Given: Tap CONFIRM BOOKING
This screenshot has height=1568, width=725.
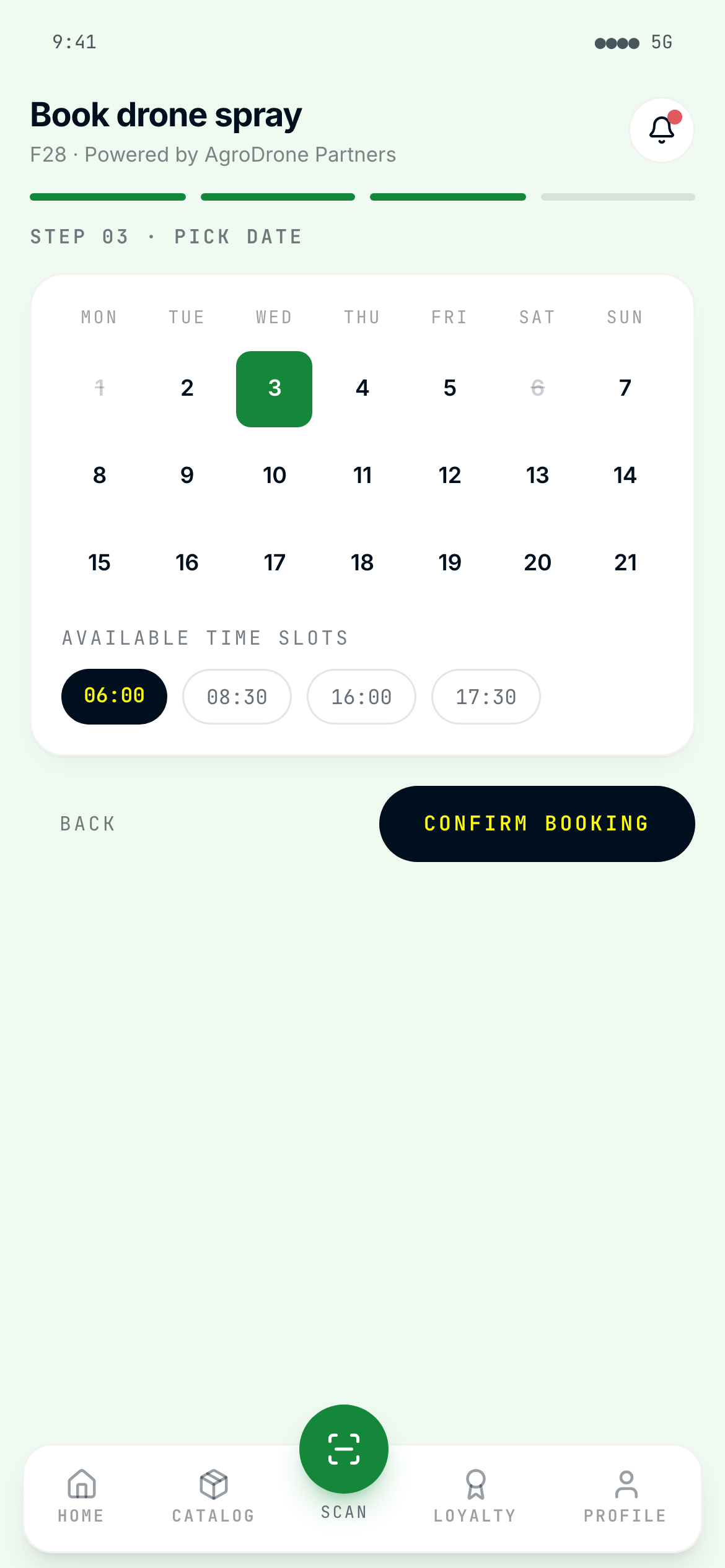Looking at the screenshot, I should (x=537, y=824).
